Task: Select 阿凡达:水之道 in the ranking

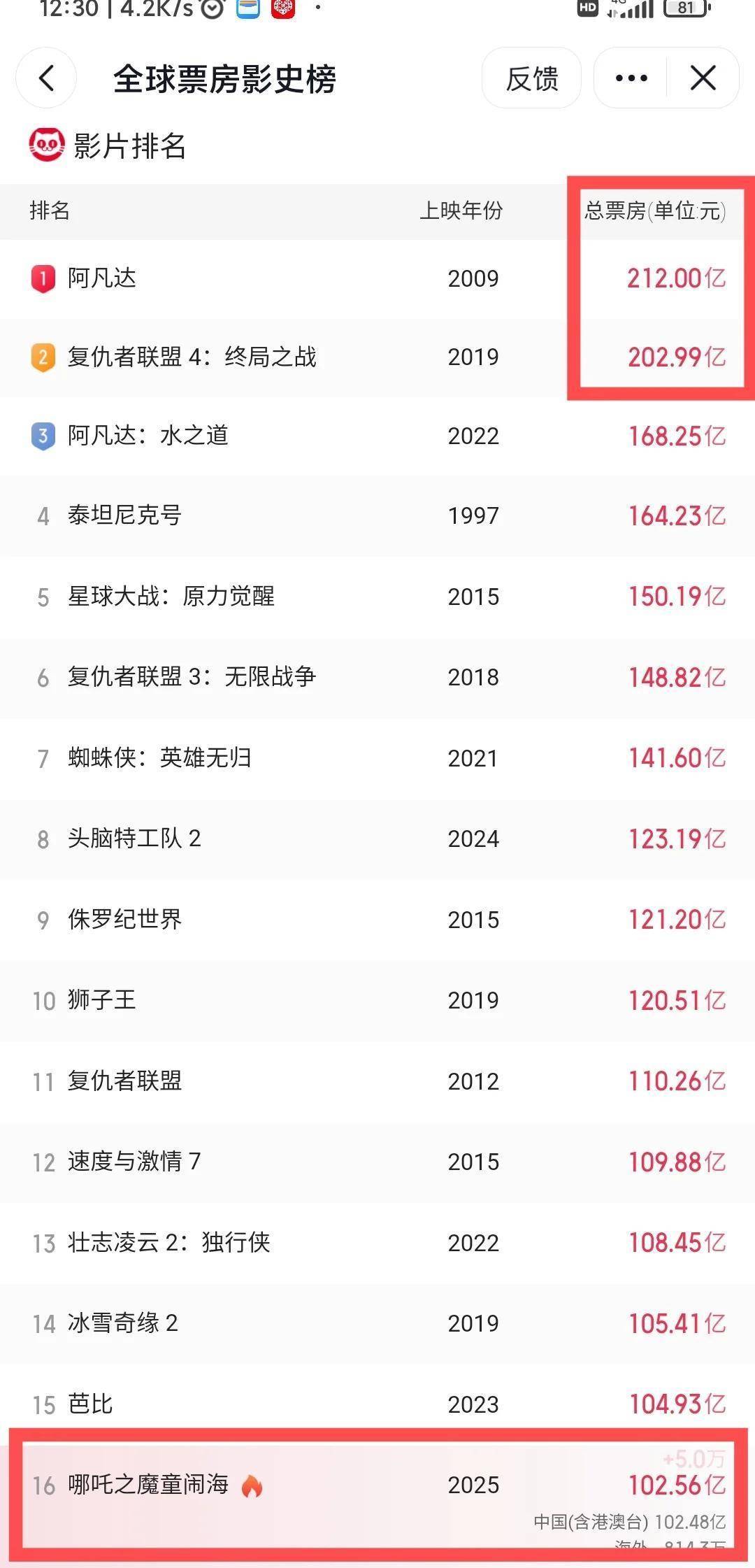Action: (x=148, y=436)
